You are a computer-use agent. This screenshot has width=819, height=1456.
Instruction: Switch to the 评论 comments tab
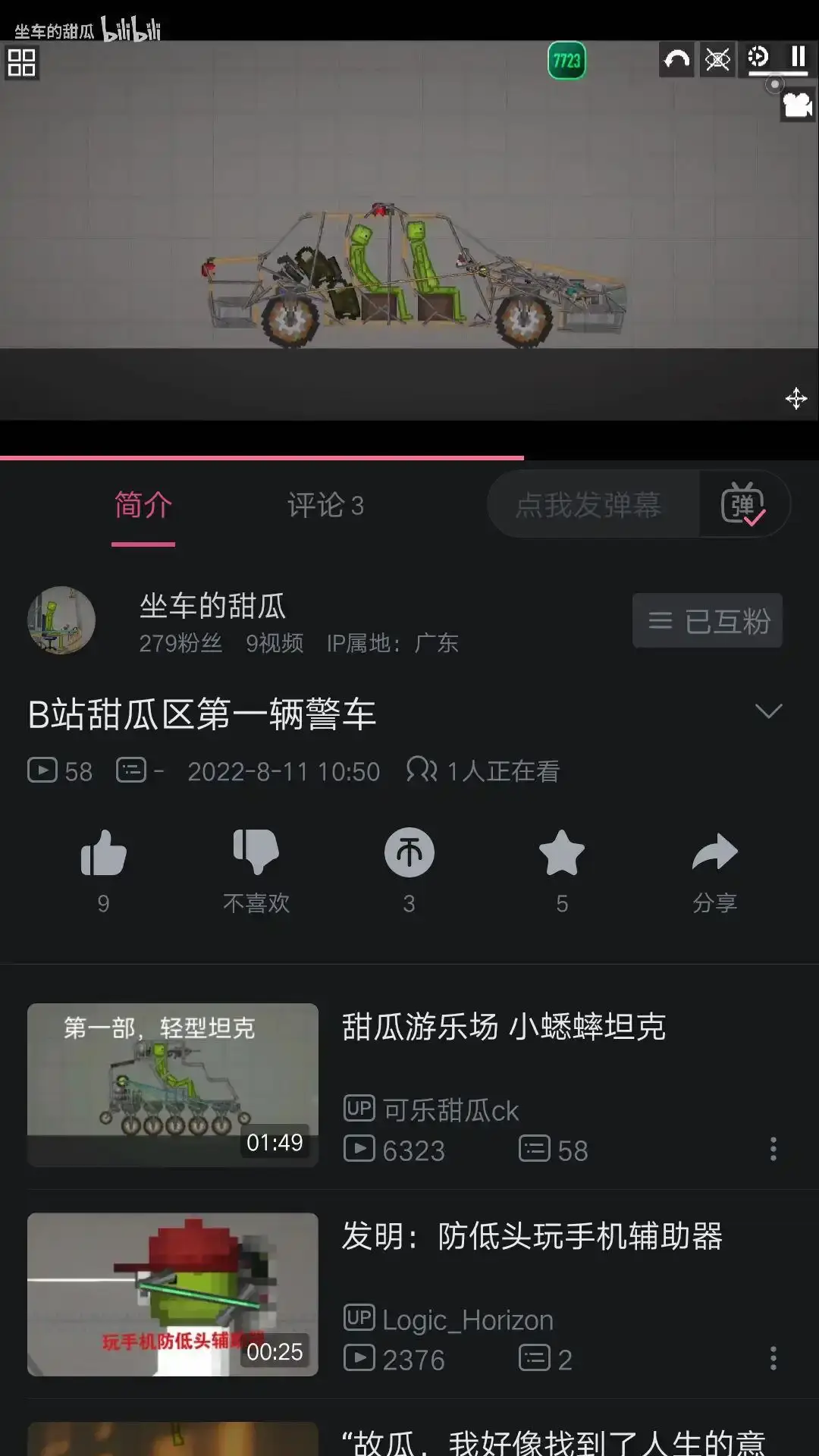[325, 505]
